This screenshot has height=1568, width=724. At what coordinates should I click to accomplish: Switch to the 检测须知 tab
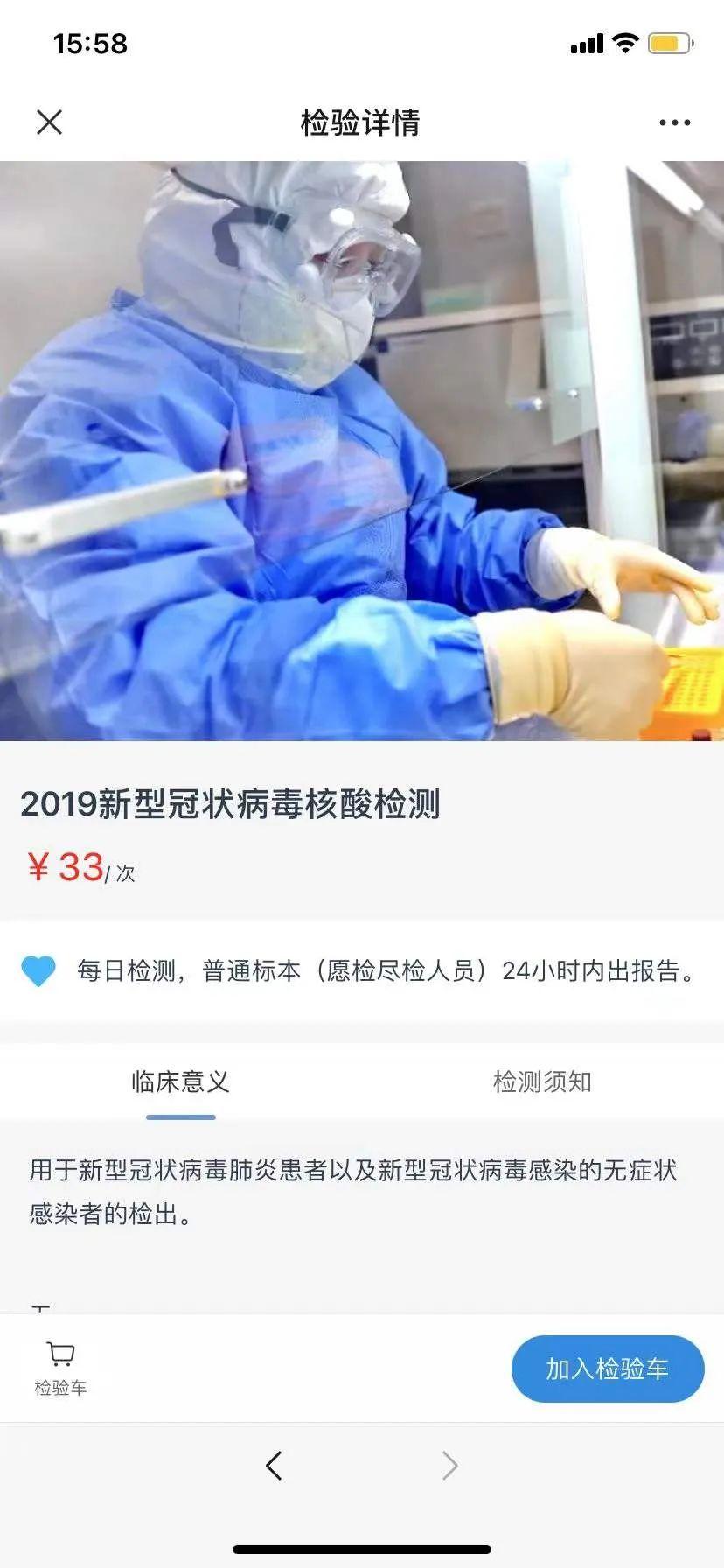(x=542, y=1081)
